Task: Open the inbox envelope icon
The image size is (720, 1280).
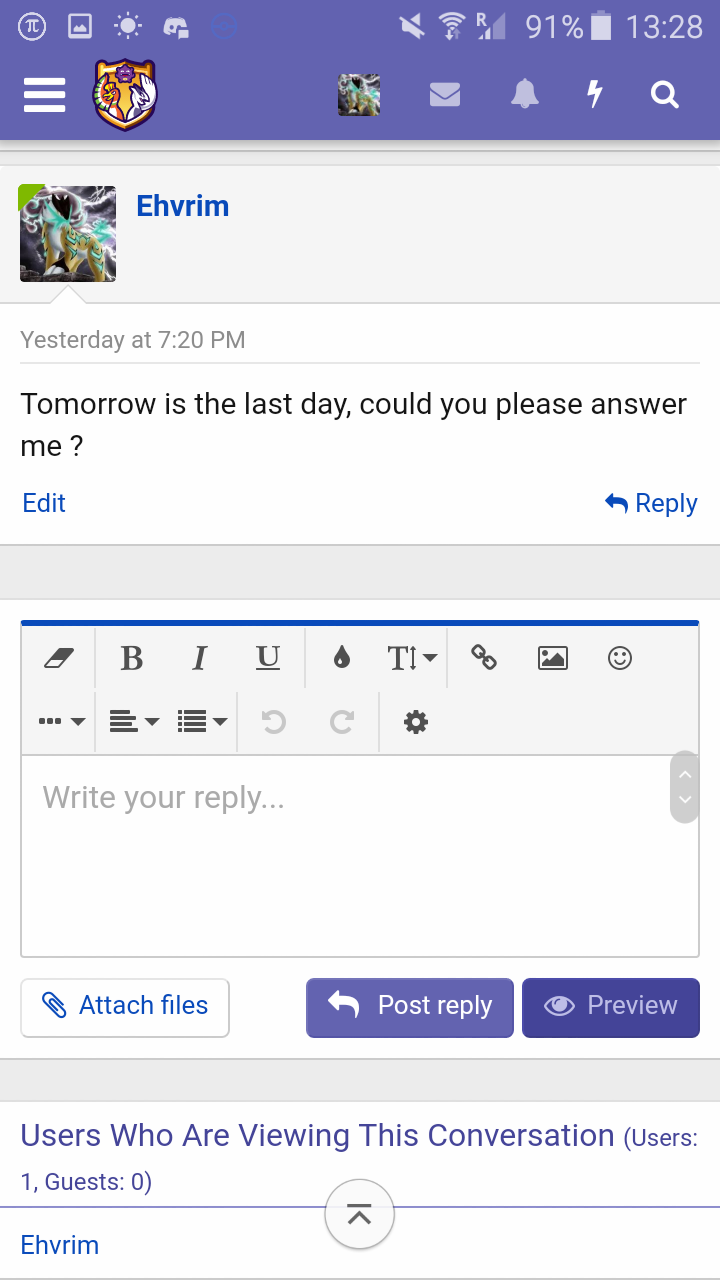Action: [445, 95]
